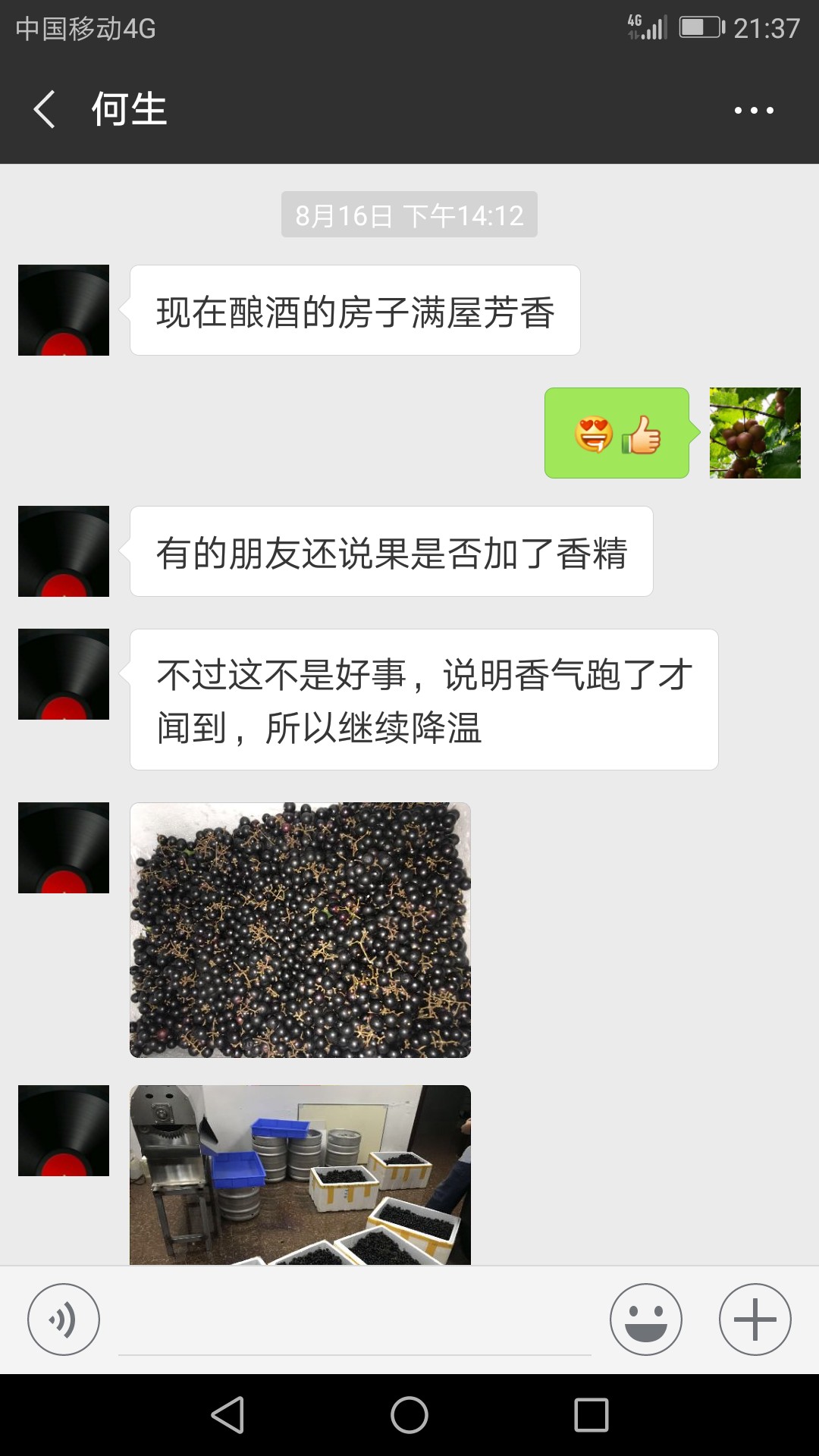Tap the system home button

click(x=409, y=1415)
